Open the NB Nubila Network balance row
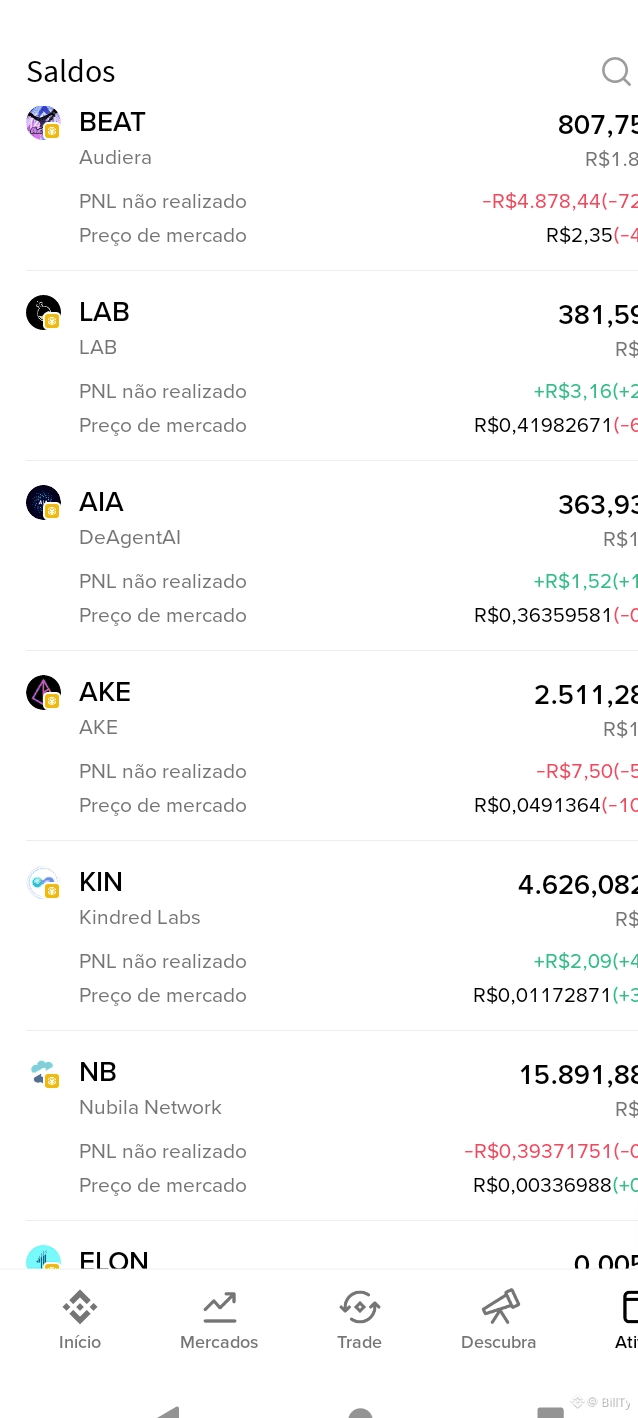Image resolution: width=638 pixels, height=1418 pixels. 332,1127
